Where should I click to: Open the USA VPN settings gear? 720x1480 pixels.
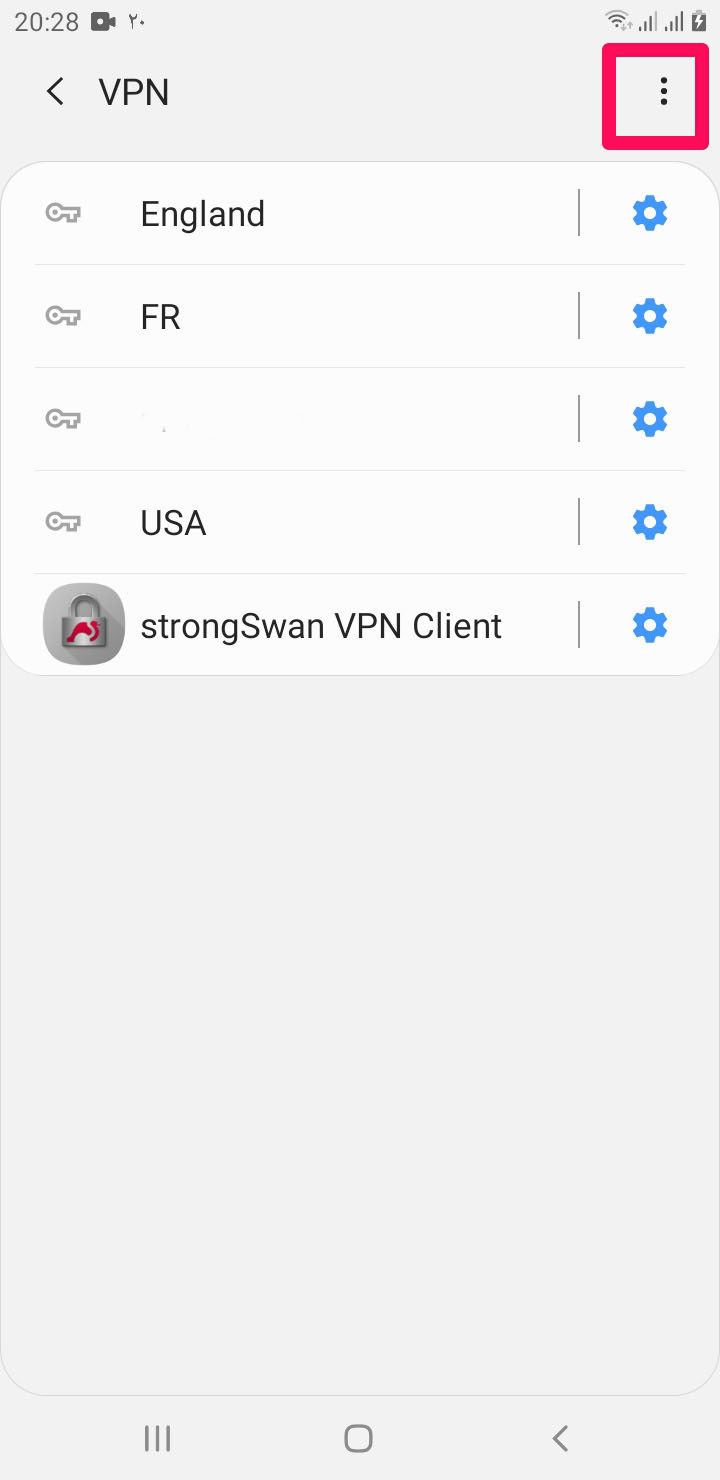pos(650,522)
